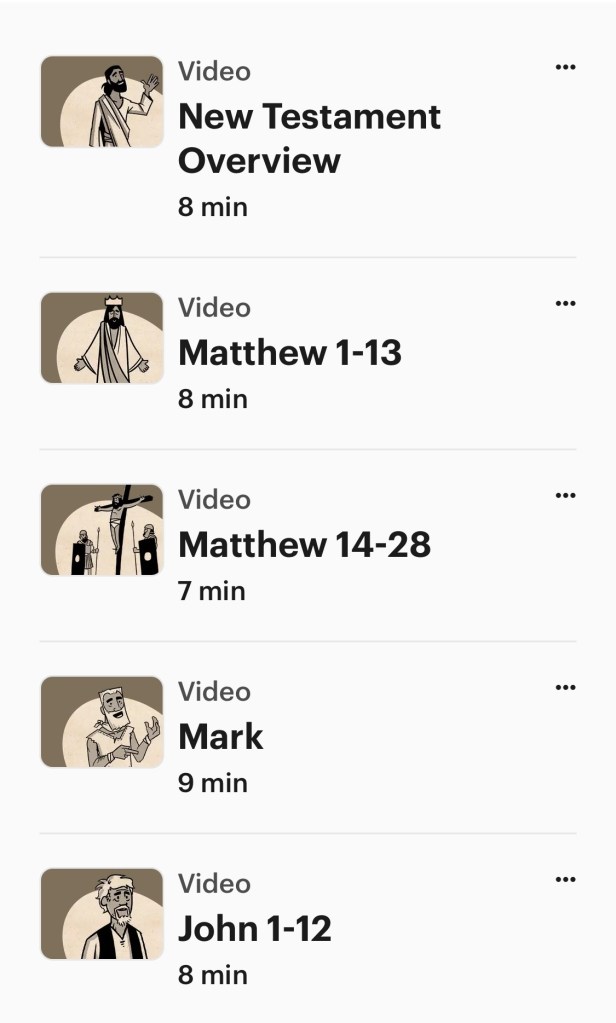Show the three-dot menu for Matthew 14-28
This screenshot has width=616, height=1023.
565,495
